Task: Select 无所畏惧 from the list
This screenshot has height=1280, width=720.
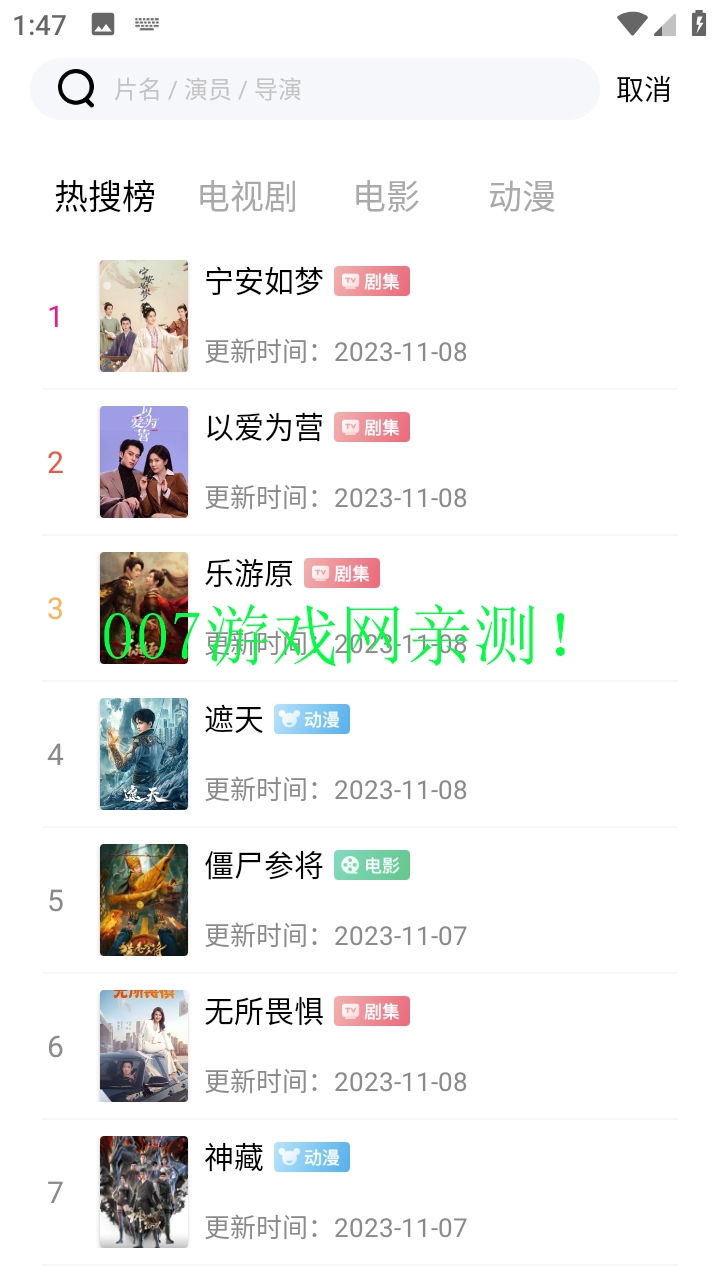Action: point(264,1012)
